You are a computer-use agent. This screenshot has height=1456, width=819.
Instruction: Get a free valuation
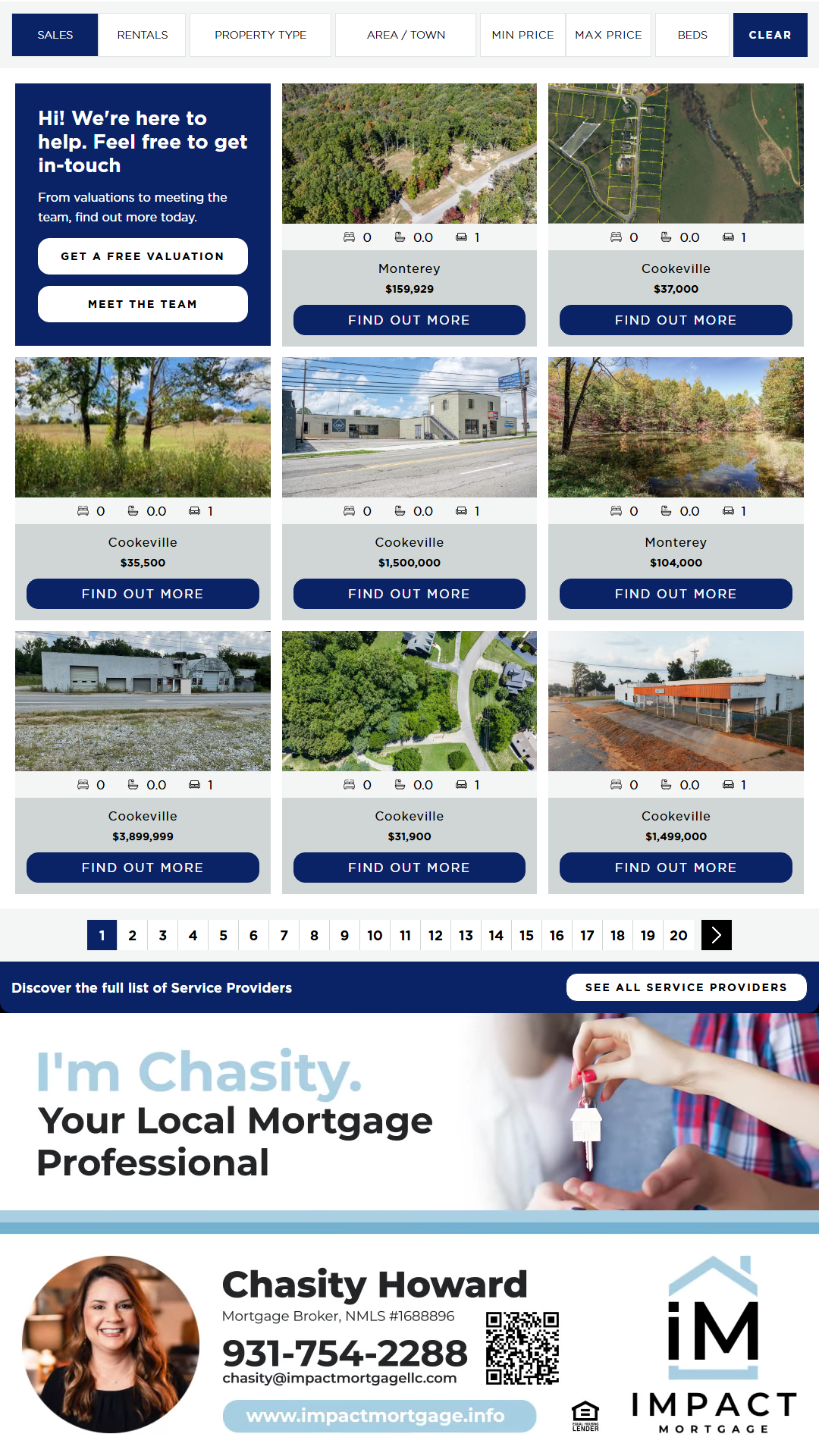(143, 256)
